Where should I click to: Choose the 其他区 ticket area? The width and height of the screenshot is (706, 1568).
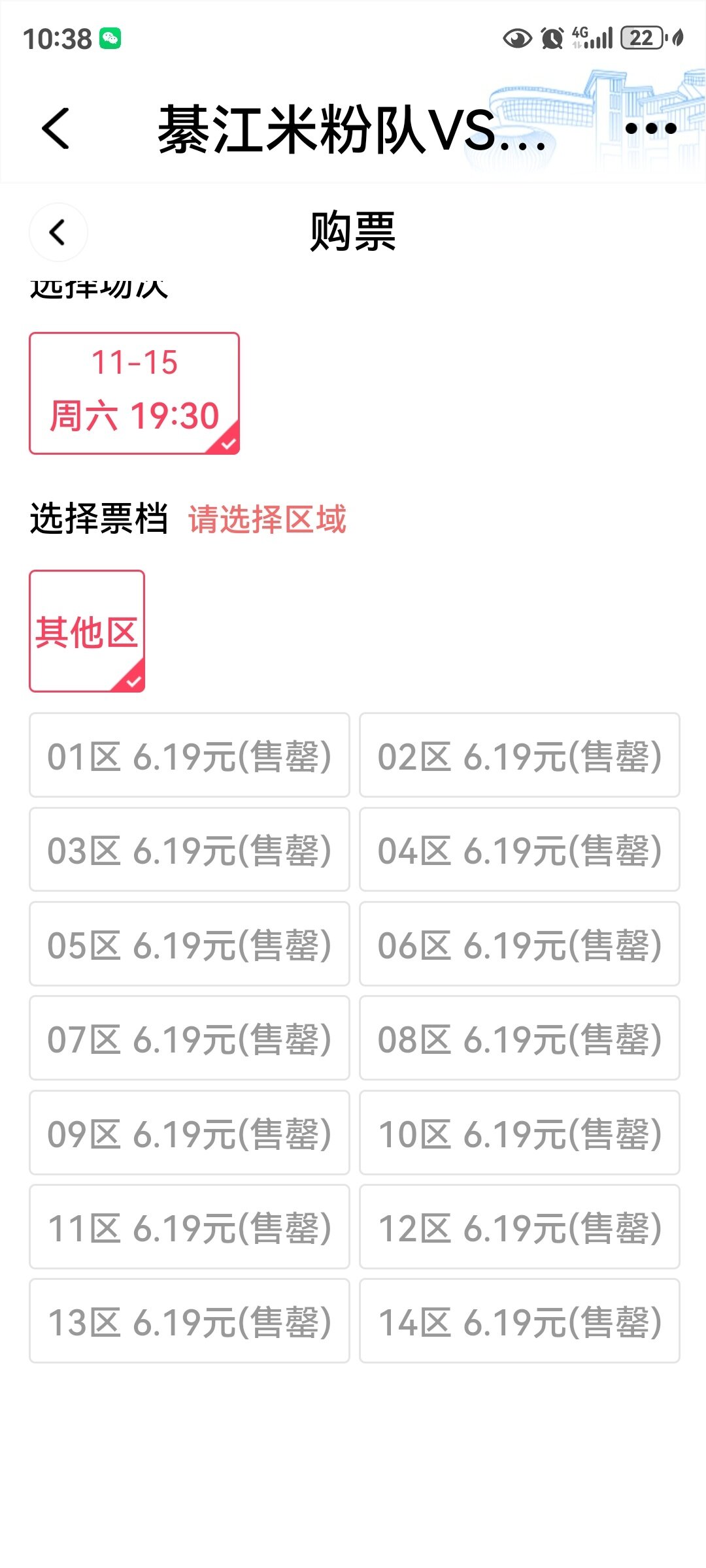coord(87,631)
